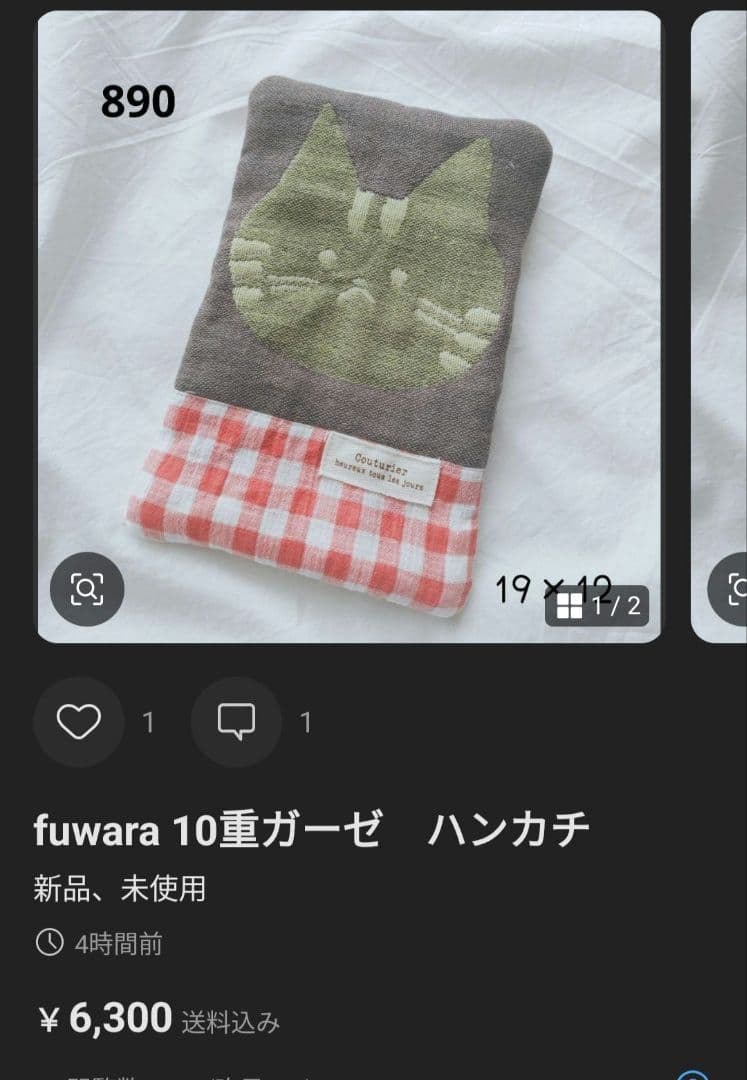This screenshot has width=747, height=1080.
Task: Tap the like count next to the heart
Action: tap(148, 722)
